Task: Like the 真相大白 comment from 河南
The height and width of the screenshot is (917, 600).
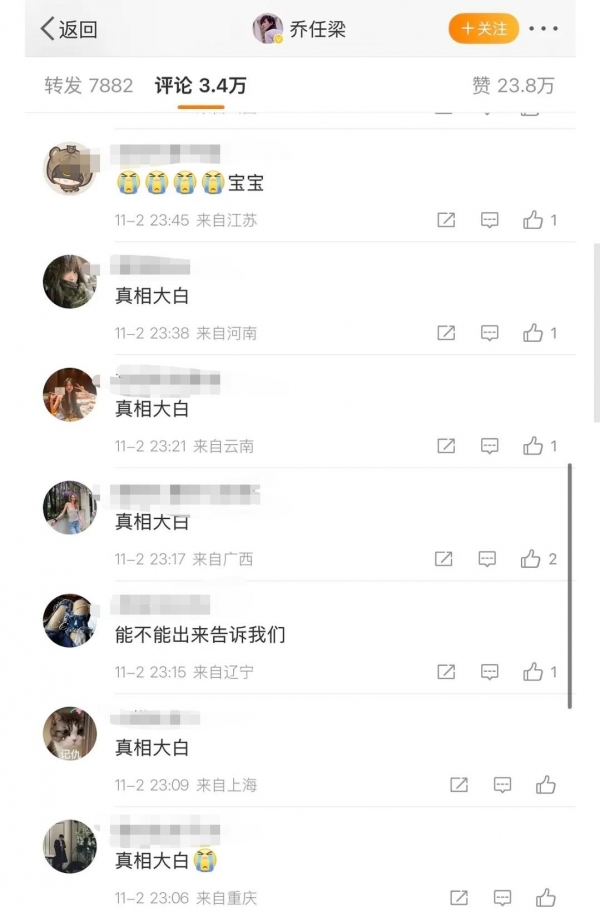Action: pyautogui.click(x=533, y=333)
